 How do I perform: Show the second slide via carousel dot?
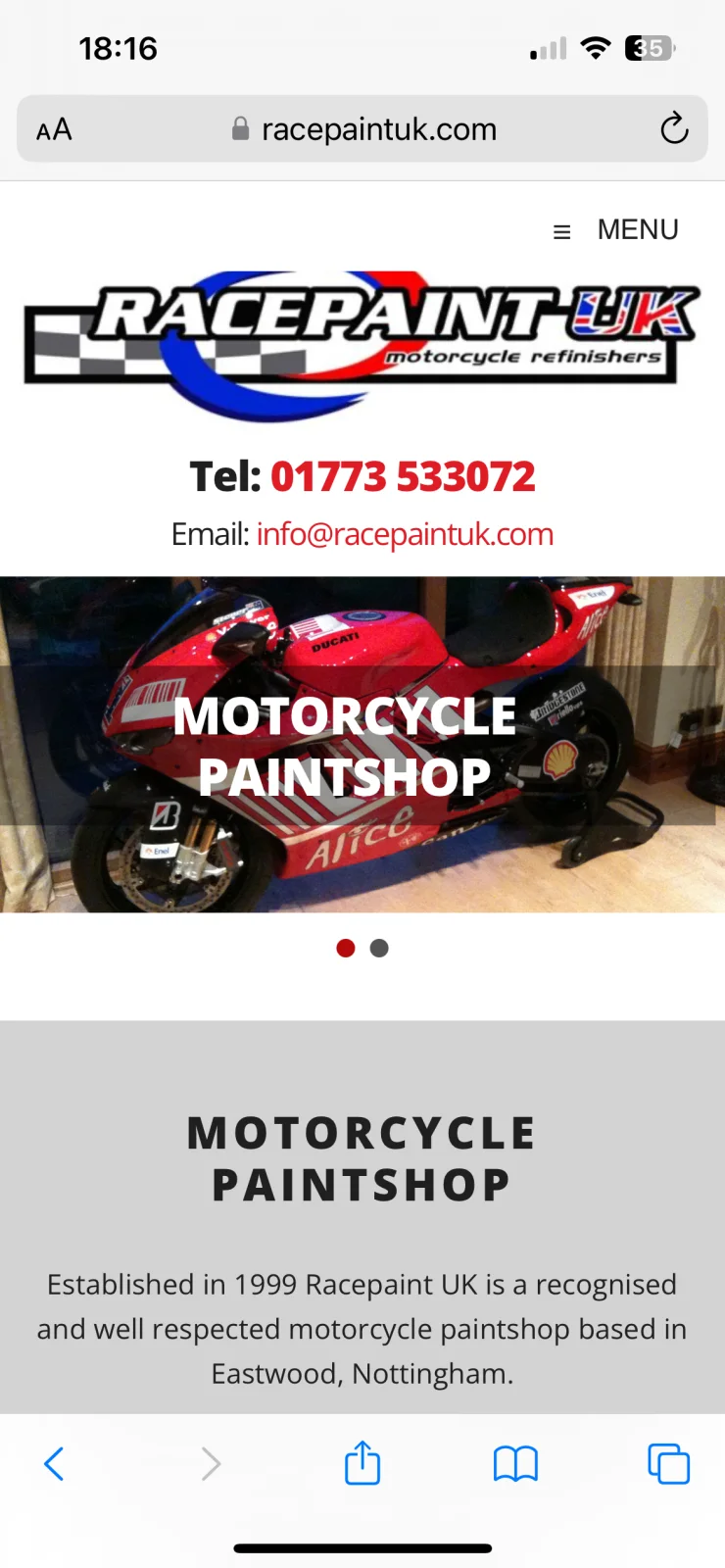click(379, 948)
